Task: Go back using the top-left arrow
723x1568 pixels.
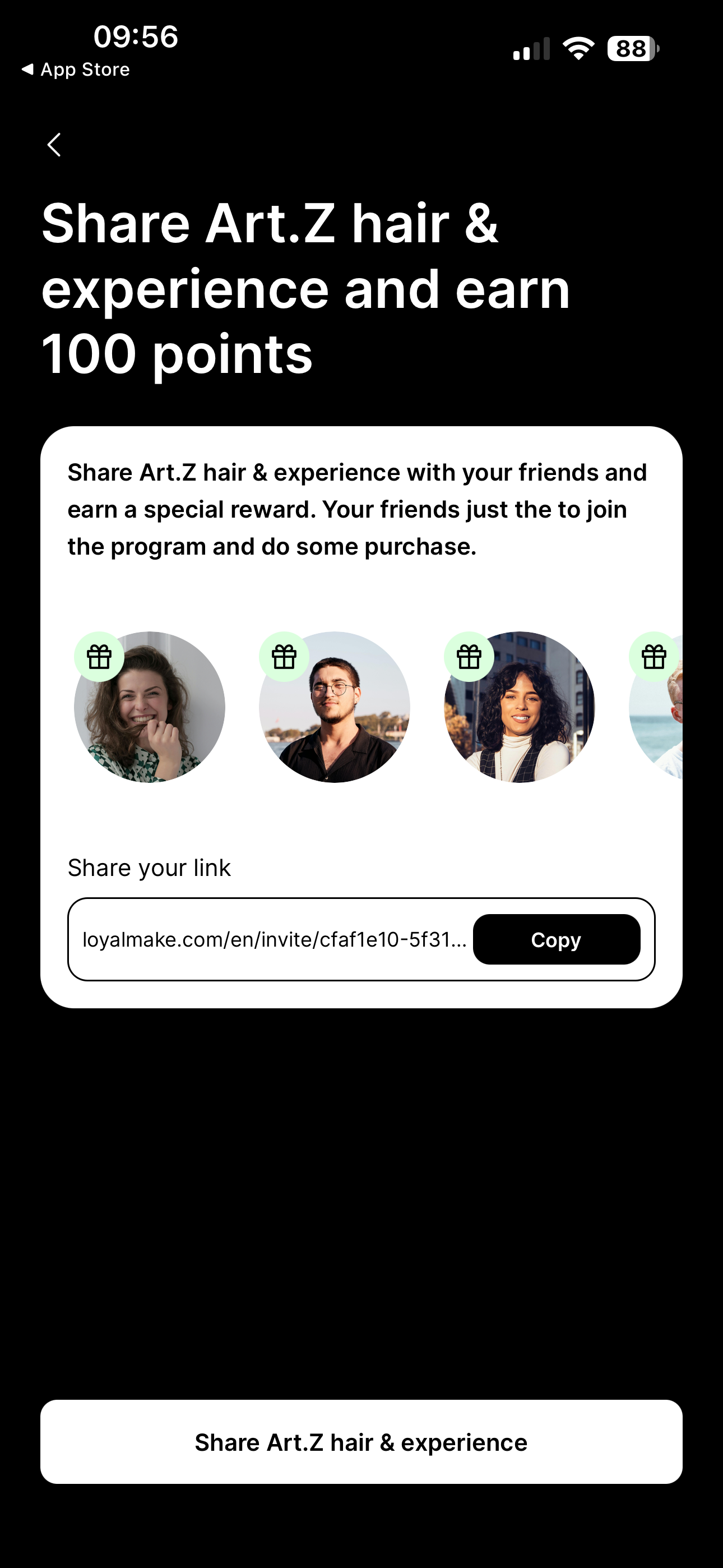Action: tap(54, 145)
